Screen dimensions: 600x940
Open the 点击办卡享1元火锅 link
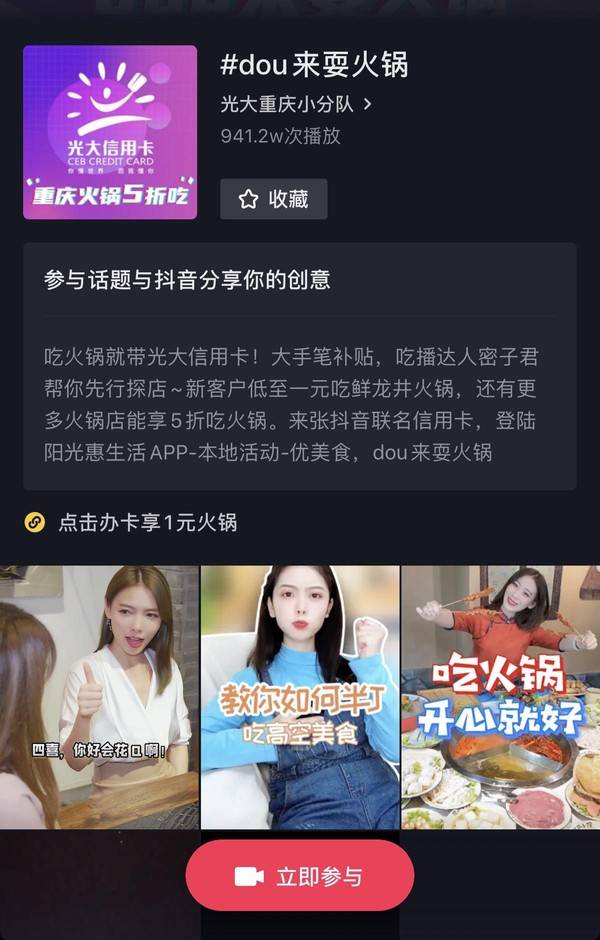(x=146, y=522)
